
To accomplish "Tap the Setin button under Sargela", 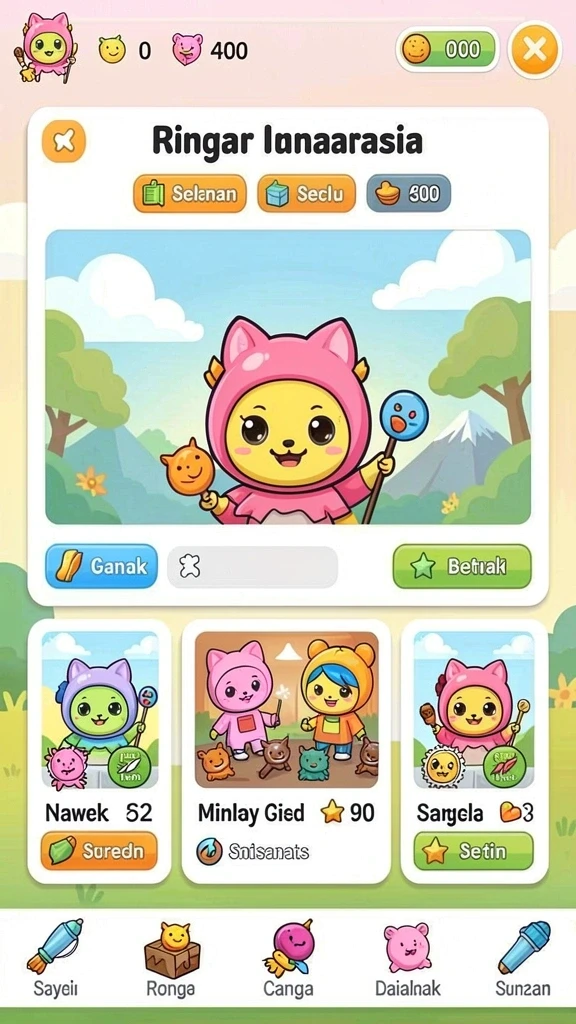I will pyautogui.click(x=473, y=851).
